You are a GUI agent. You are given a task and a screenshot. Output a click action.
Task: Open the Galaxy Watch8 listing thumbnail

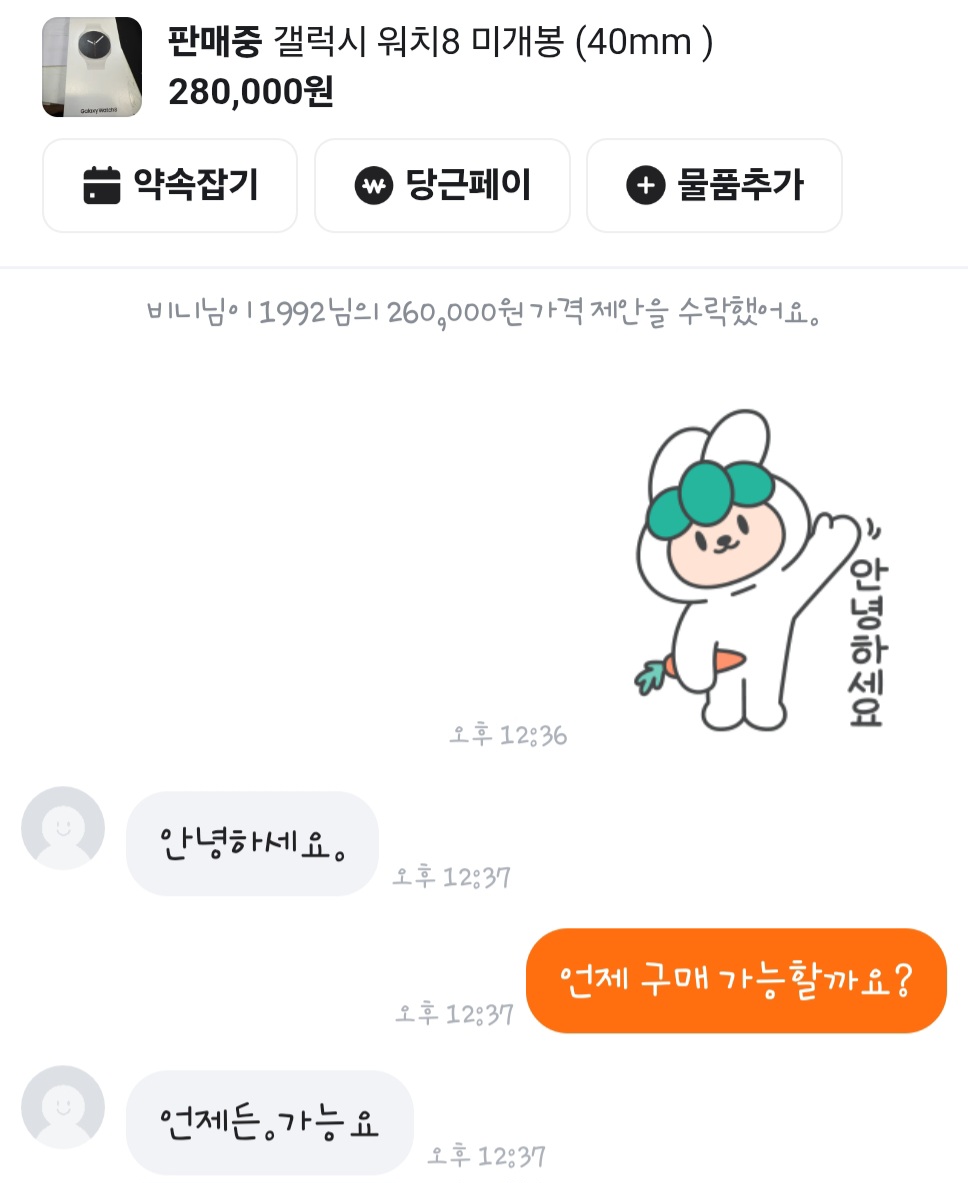(92, 67)
